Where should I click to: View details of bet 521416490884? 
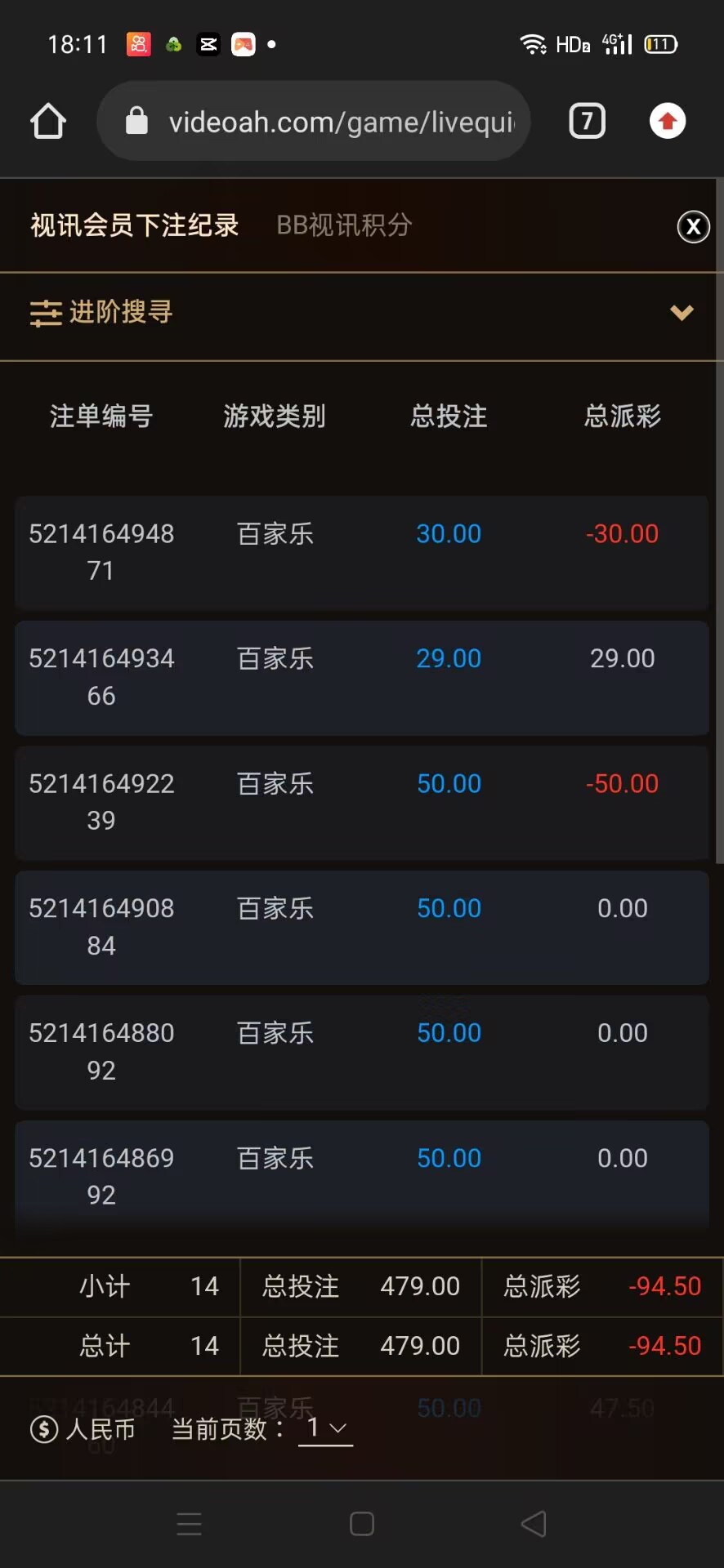(x=361, y=927)
